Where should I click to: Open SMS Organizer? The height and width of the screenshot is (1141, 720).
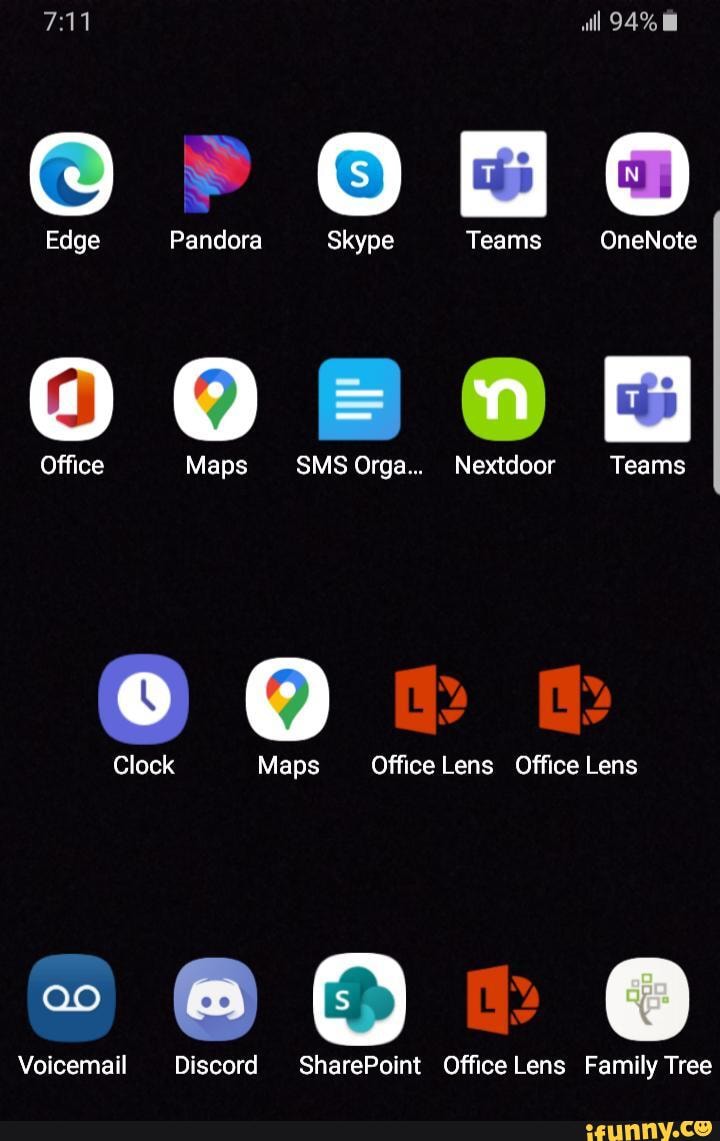click(x=360, y=398)
